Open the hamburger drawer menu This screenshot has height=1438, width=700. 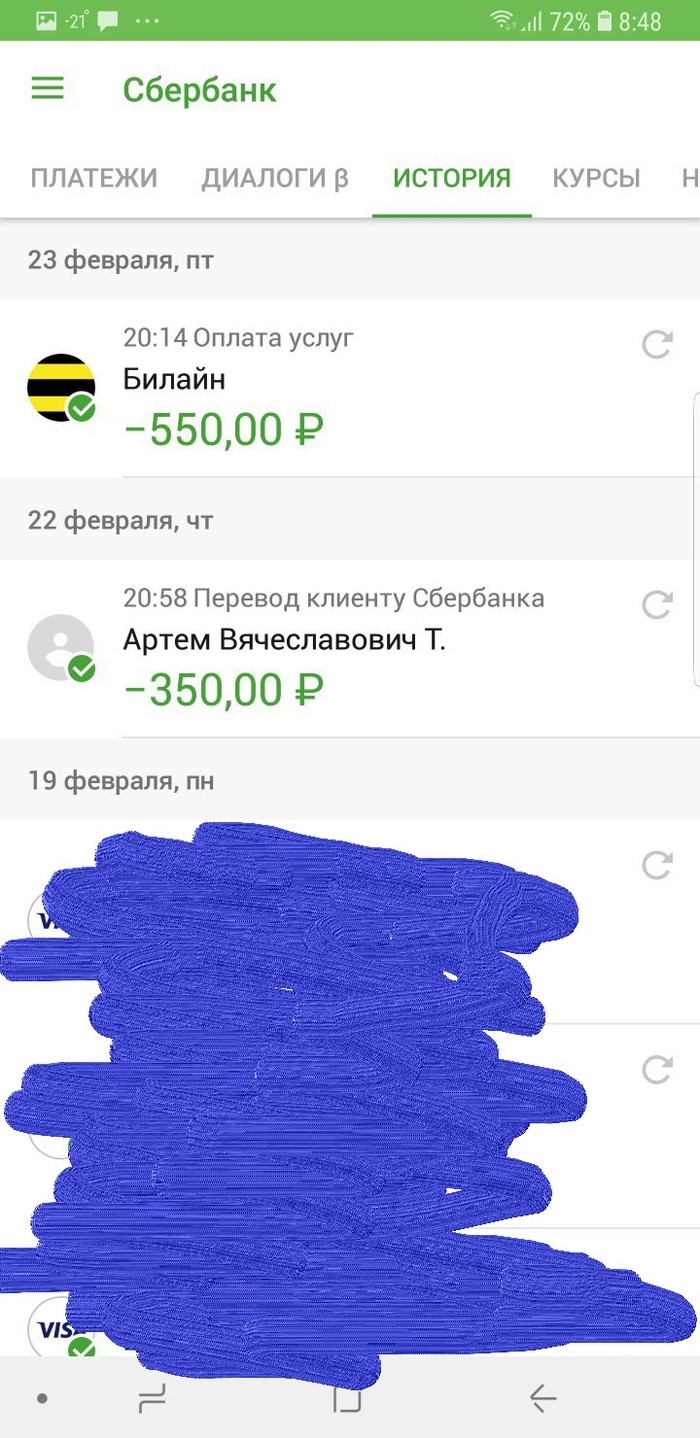47,89
